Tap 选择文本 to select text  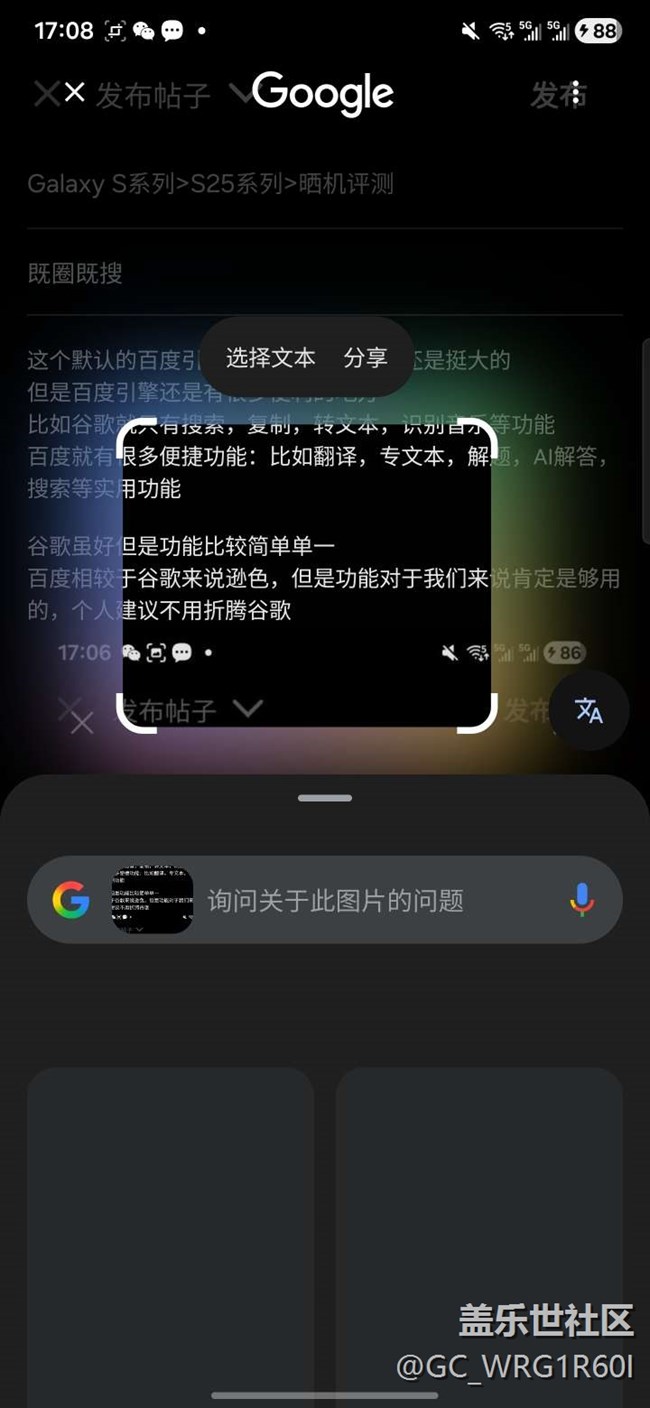(270, 357)
